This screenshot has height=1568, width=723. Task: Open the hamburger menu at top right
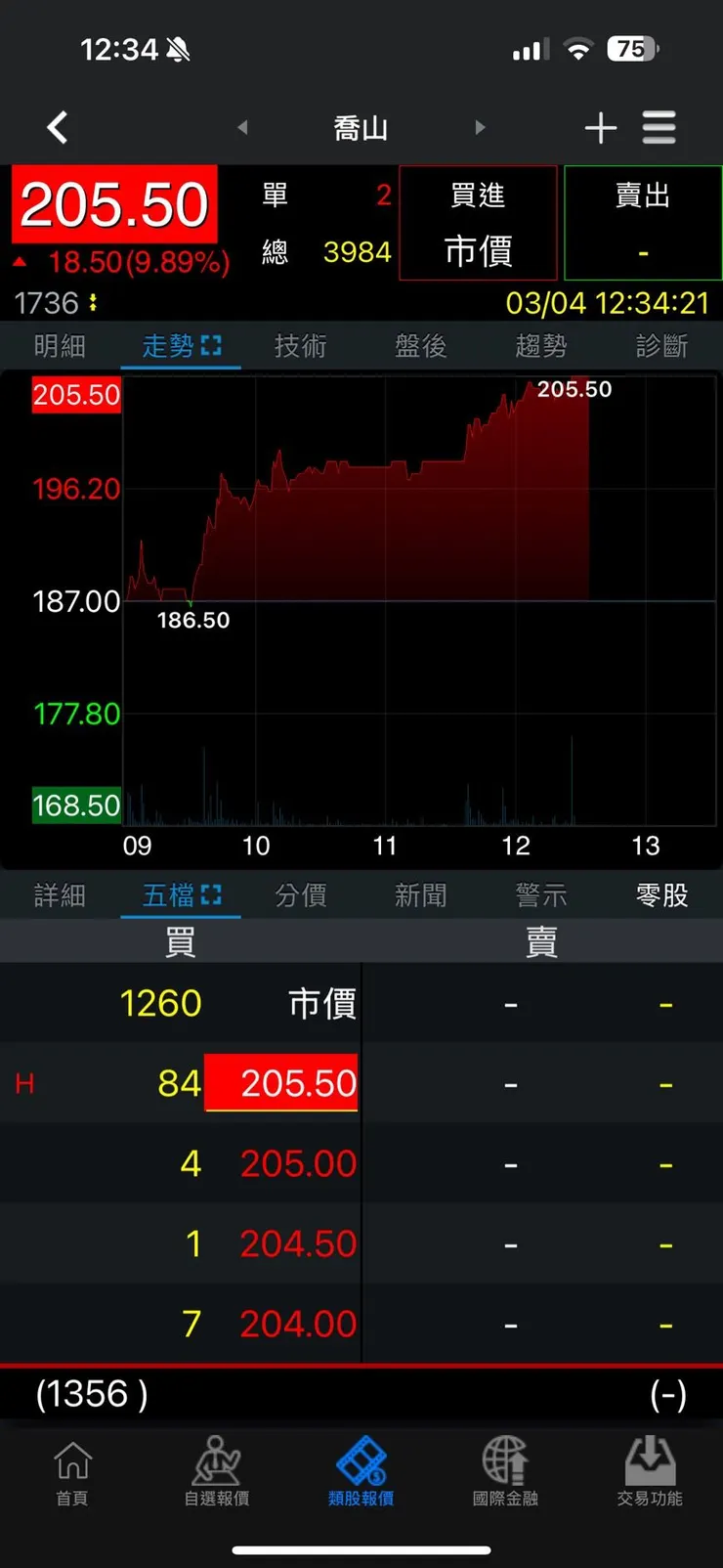[x=659, y=127]
